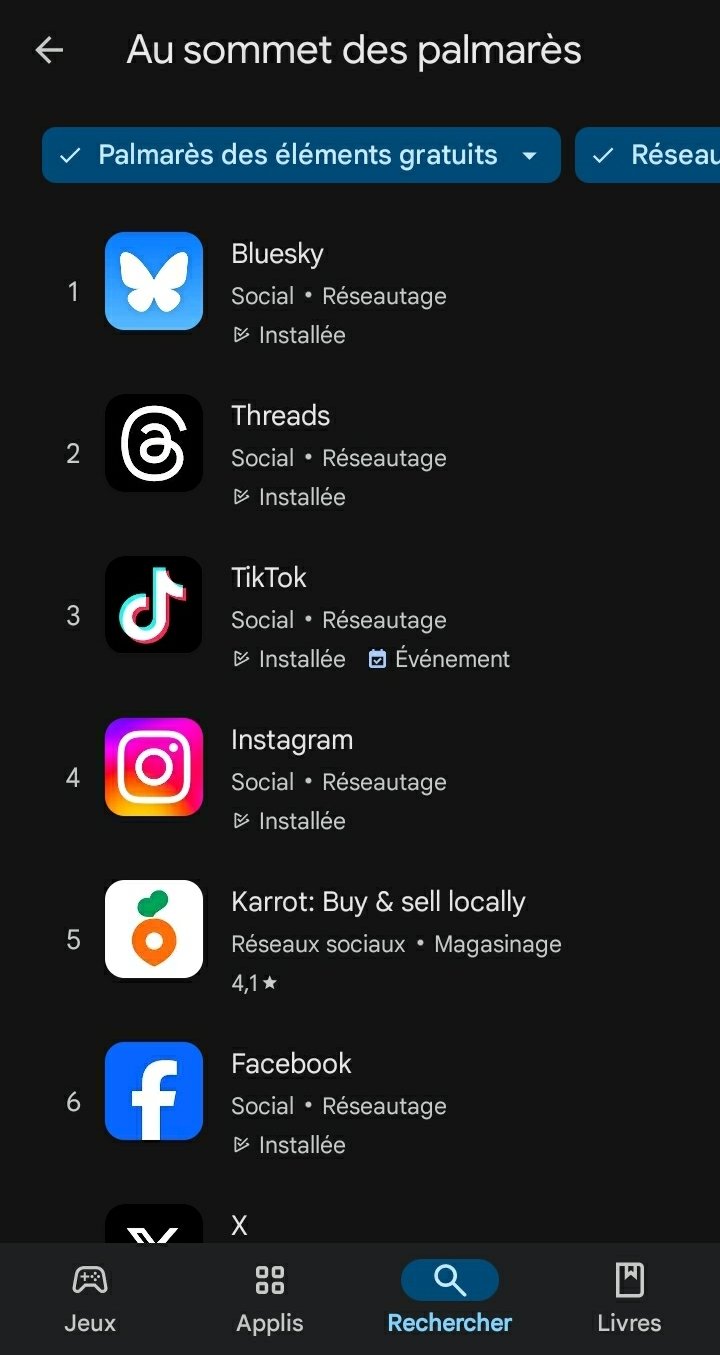Go back using the top arrow

coord(49,50)
